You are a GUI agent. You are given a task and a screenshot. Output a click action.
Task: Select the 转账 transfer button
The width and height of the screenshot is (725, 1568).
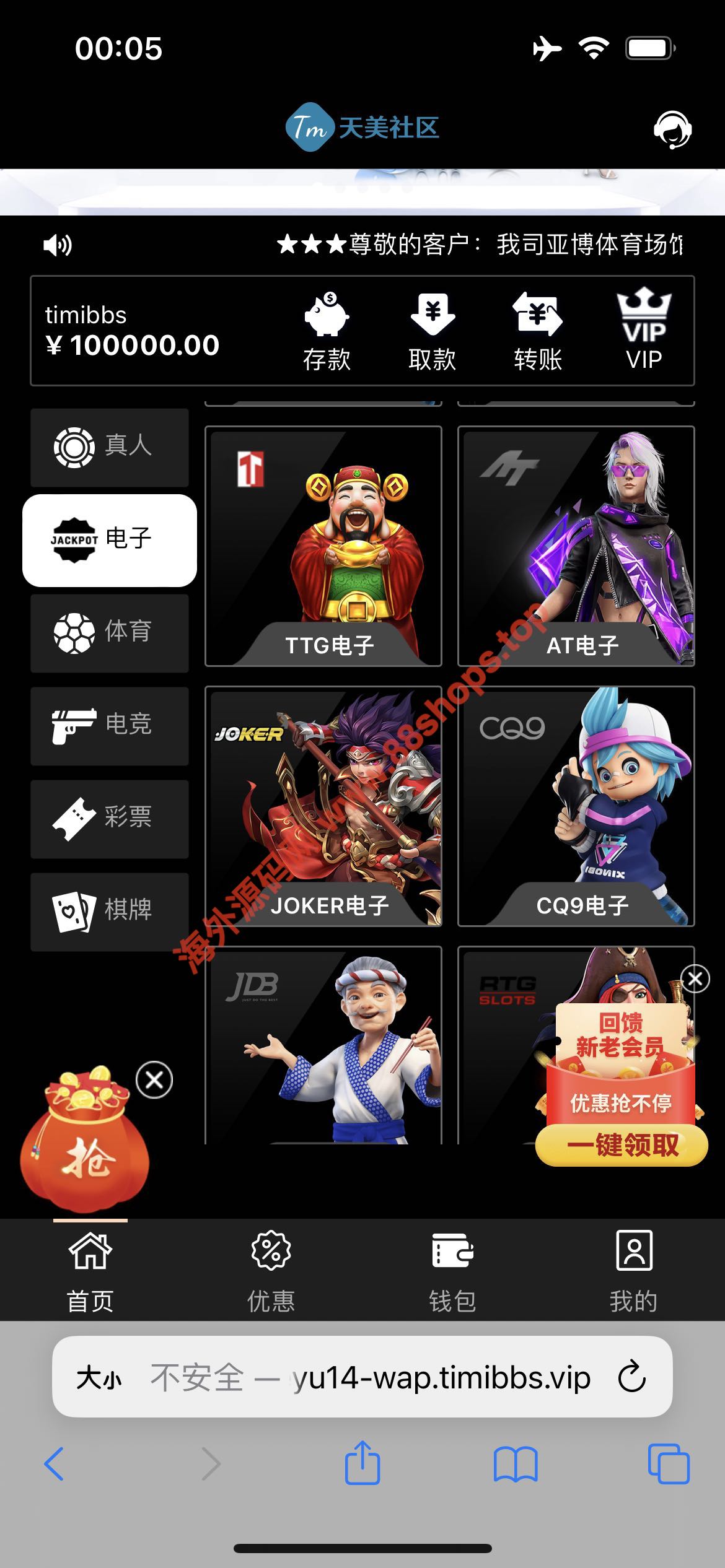click(538, 331)
